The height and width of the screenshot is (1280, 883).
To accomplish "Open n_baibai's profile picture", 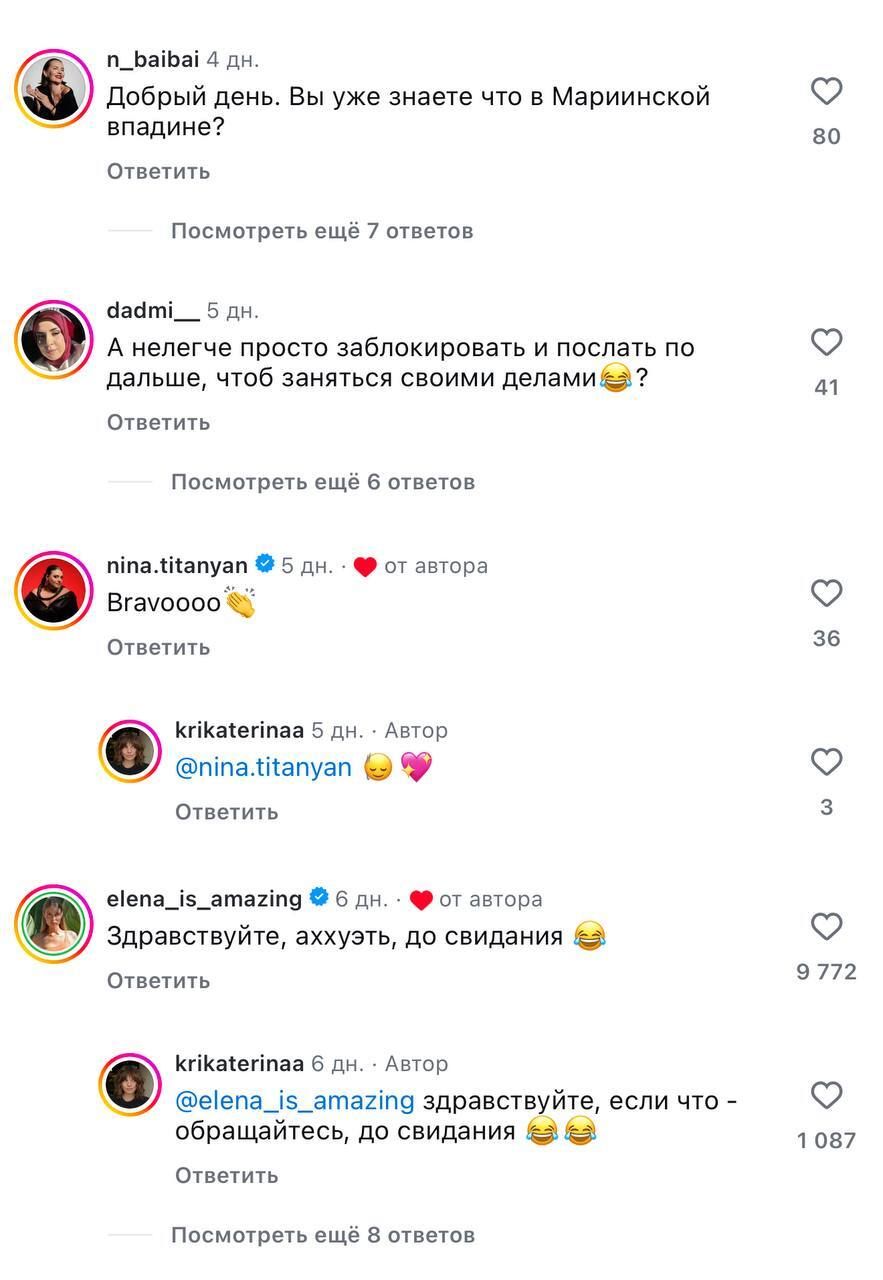I will click(54, 88).
